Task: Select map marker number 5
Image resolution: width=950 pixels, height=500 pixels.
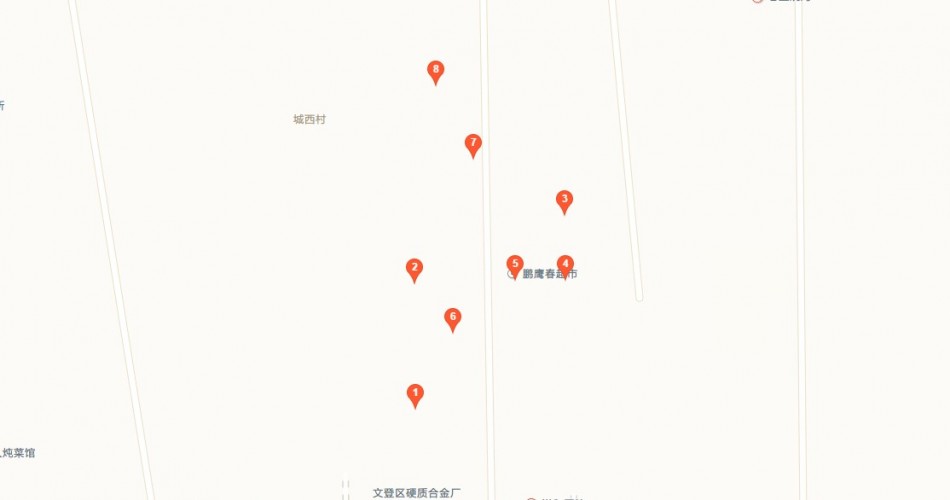Action: click(515, 265)
